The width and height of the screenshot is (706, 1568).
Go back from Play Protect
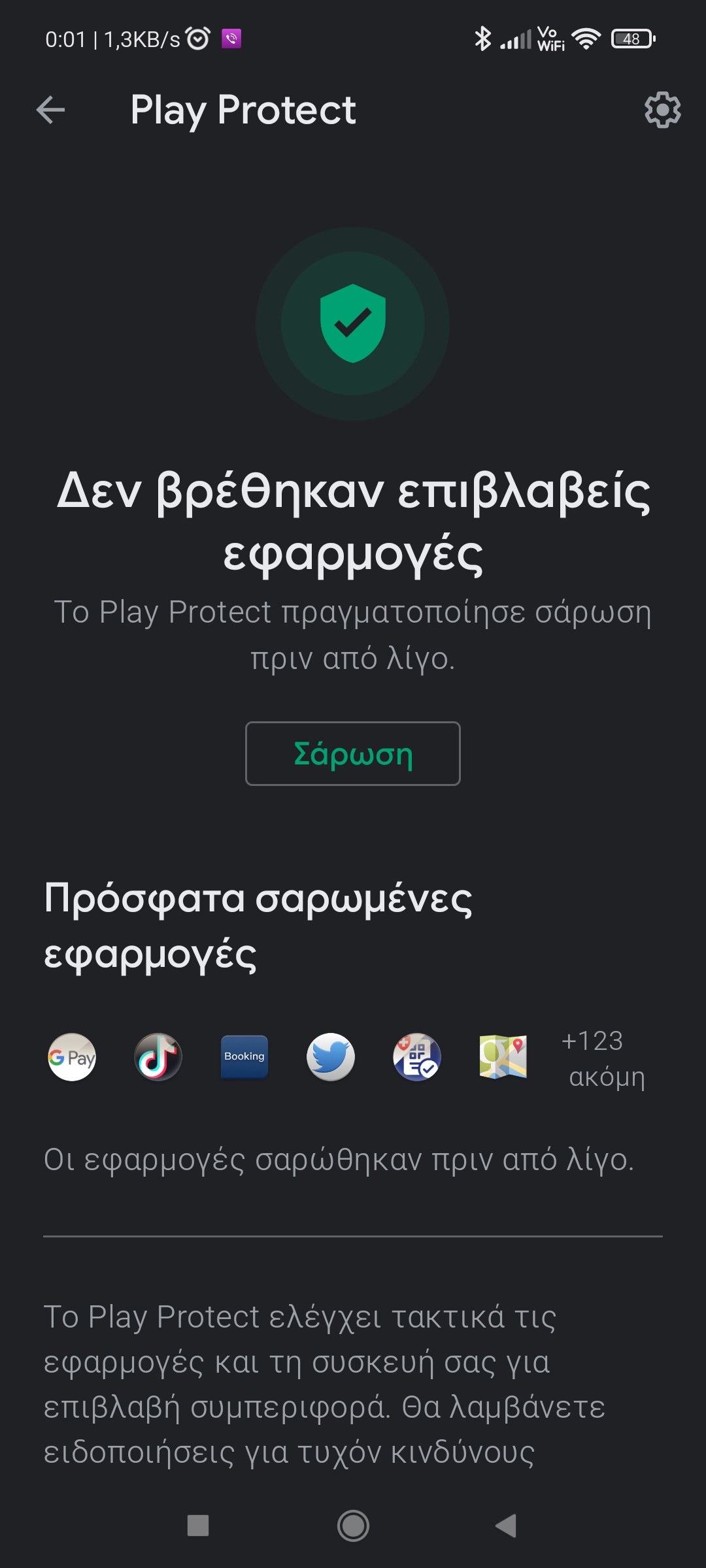[50, 110]
